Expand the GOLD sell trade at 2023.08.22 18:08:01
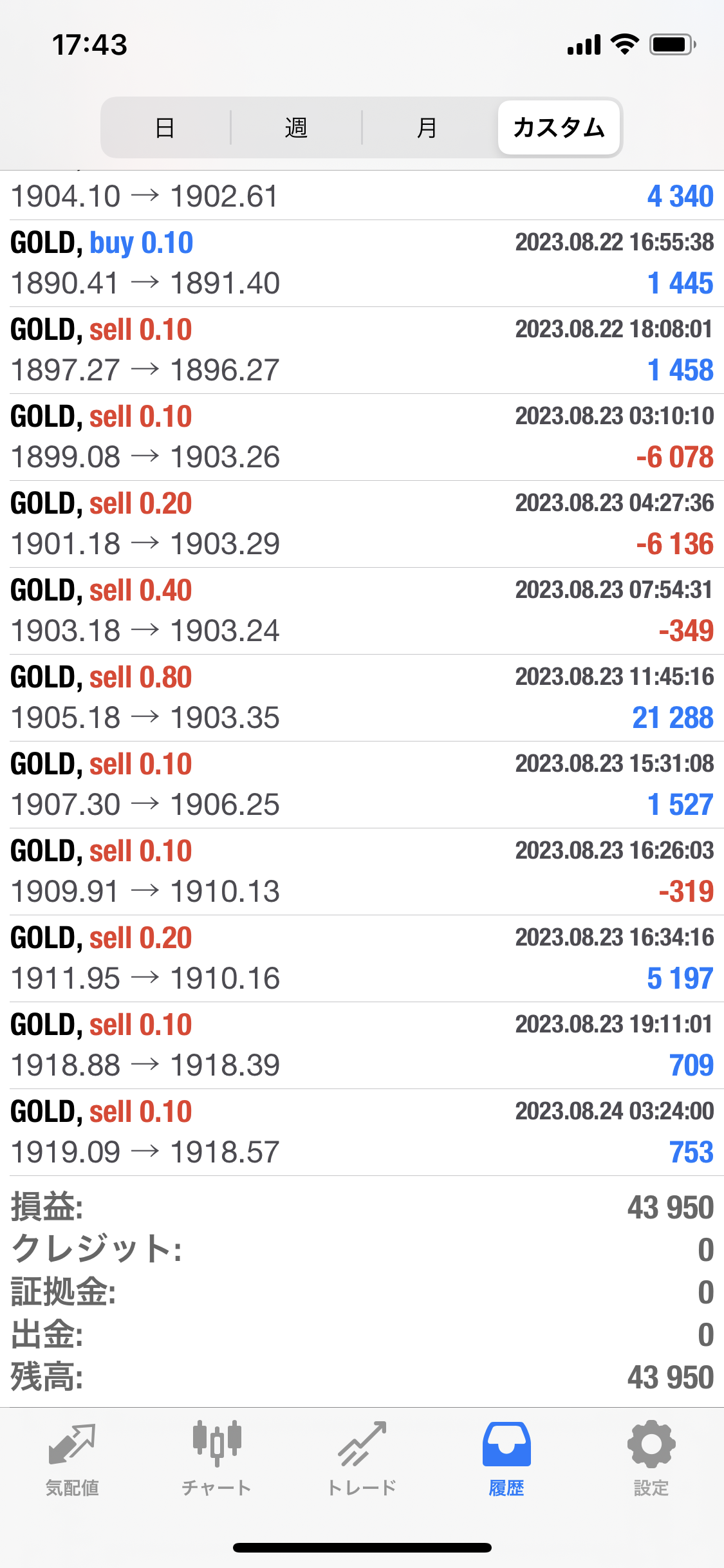The image size is (724, 1568). point(362,350)
